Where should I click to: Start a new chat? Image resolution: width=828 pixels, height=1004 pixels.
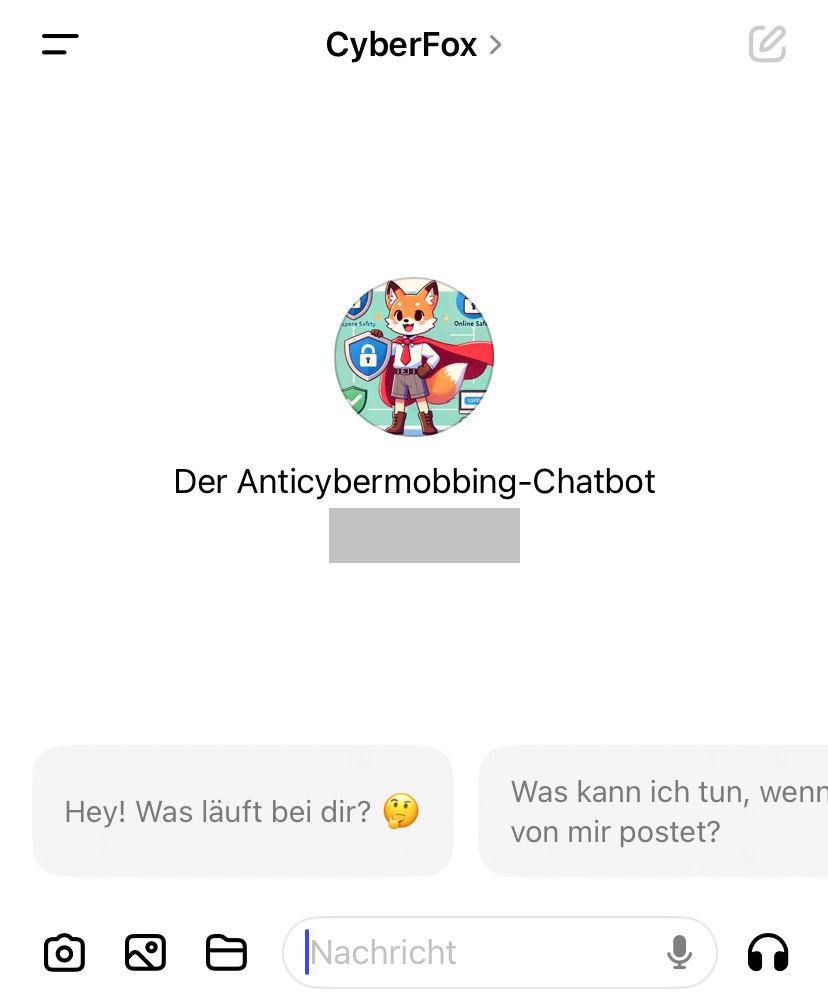click(767, 45)
